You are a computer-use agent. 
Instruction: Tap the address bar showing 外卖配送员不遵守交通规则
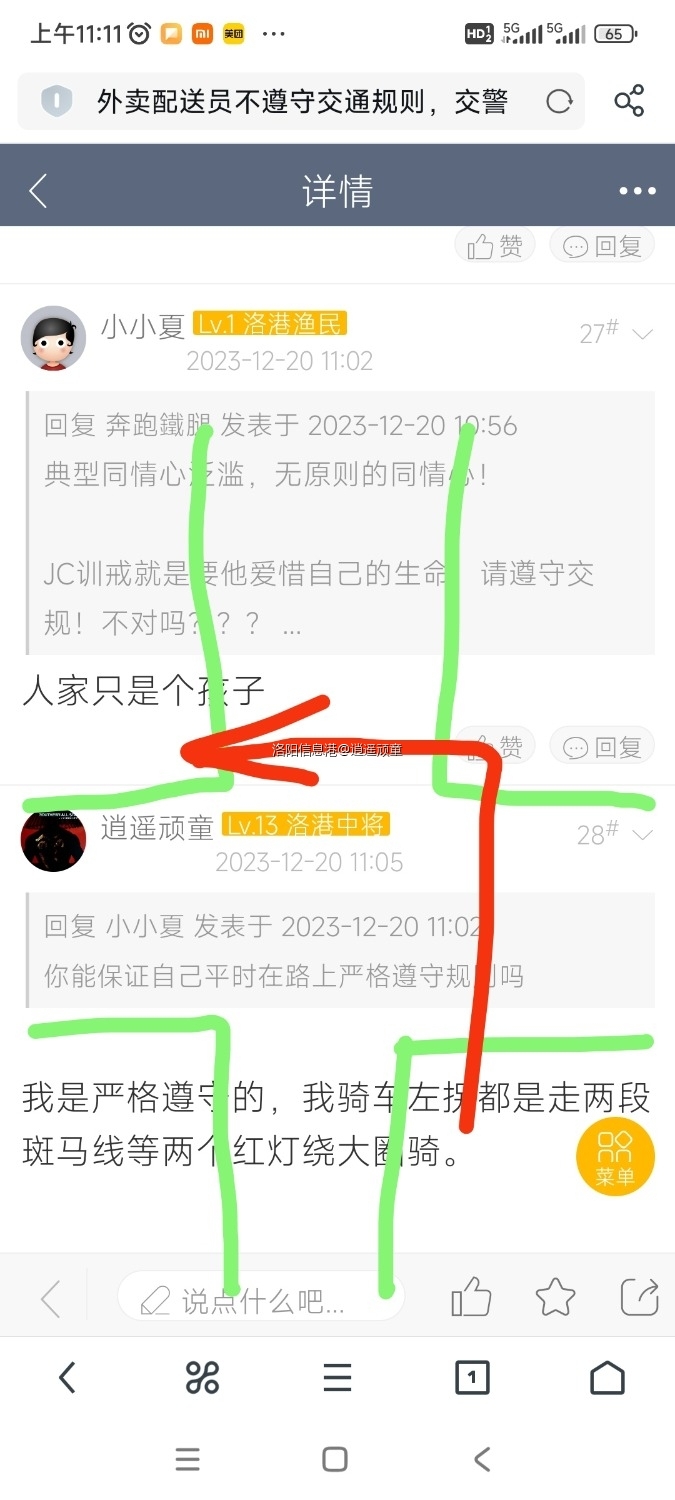pyautogui.click(x=300, y=101)
